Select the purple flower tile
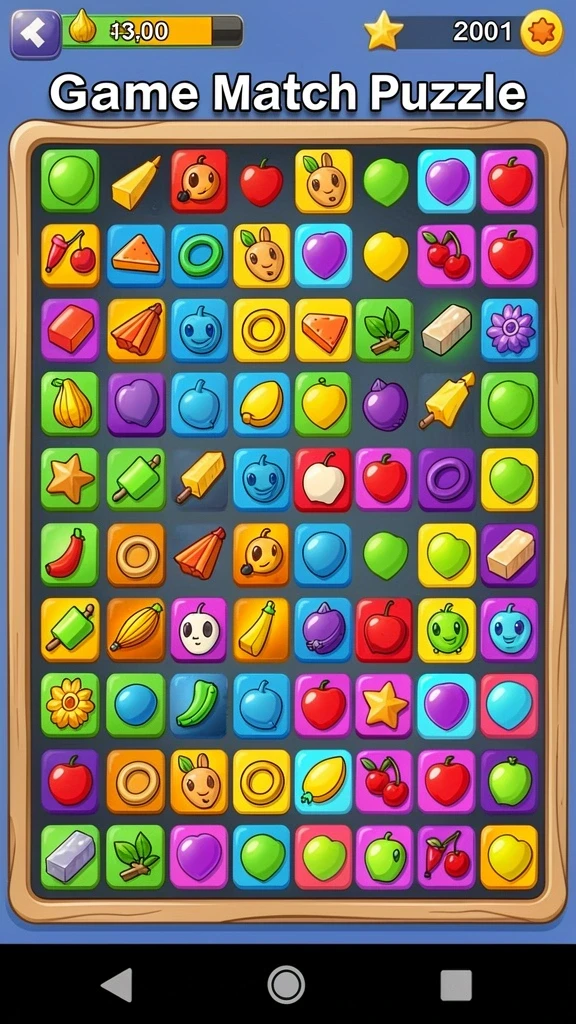The width and height of the screenshot is (576, 1024). tap(509, 330)
